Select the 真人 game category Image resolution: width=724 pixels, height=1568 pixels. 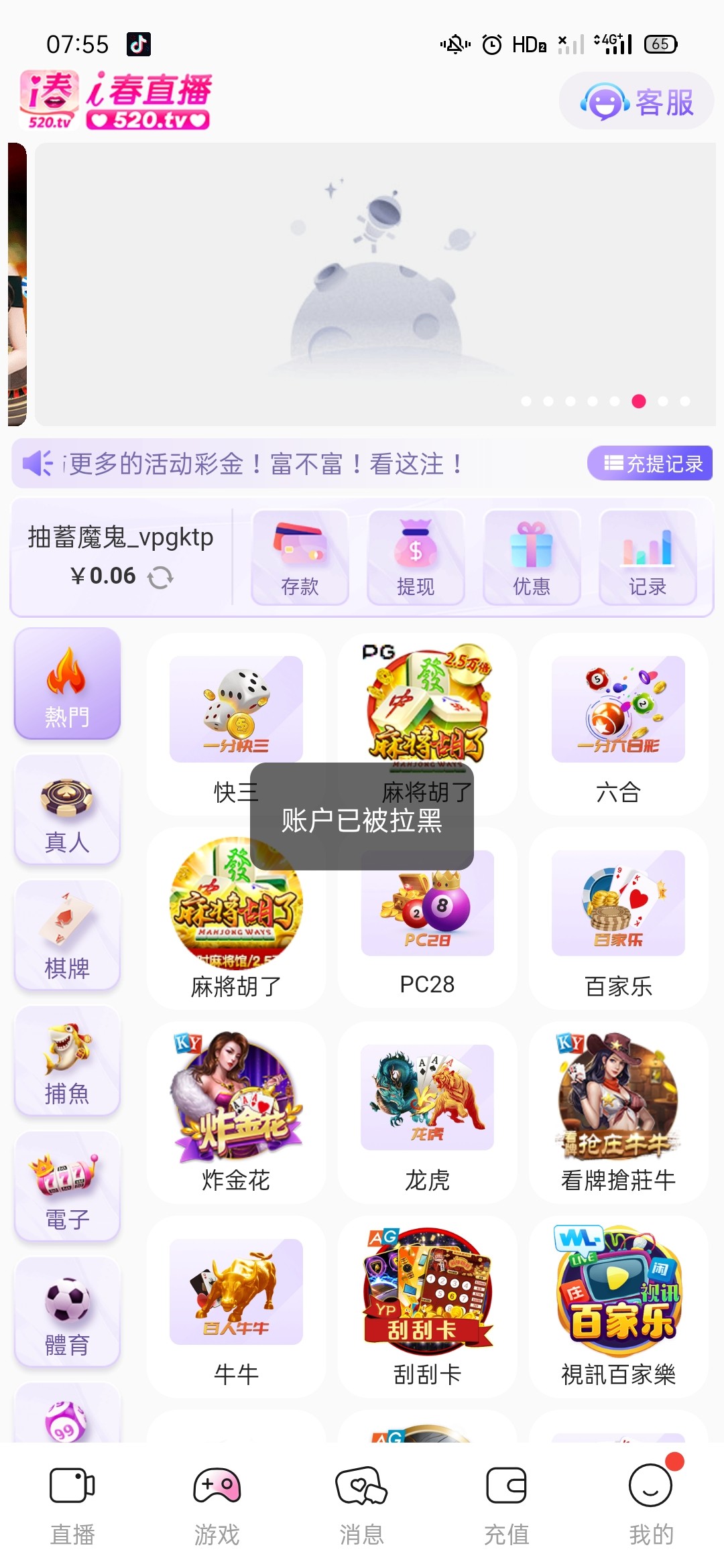point(67,809)
